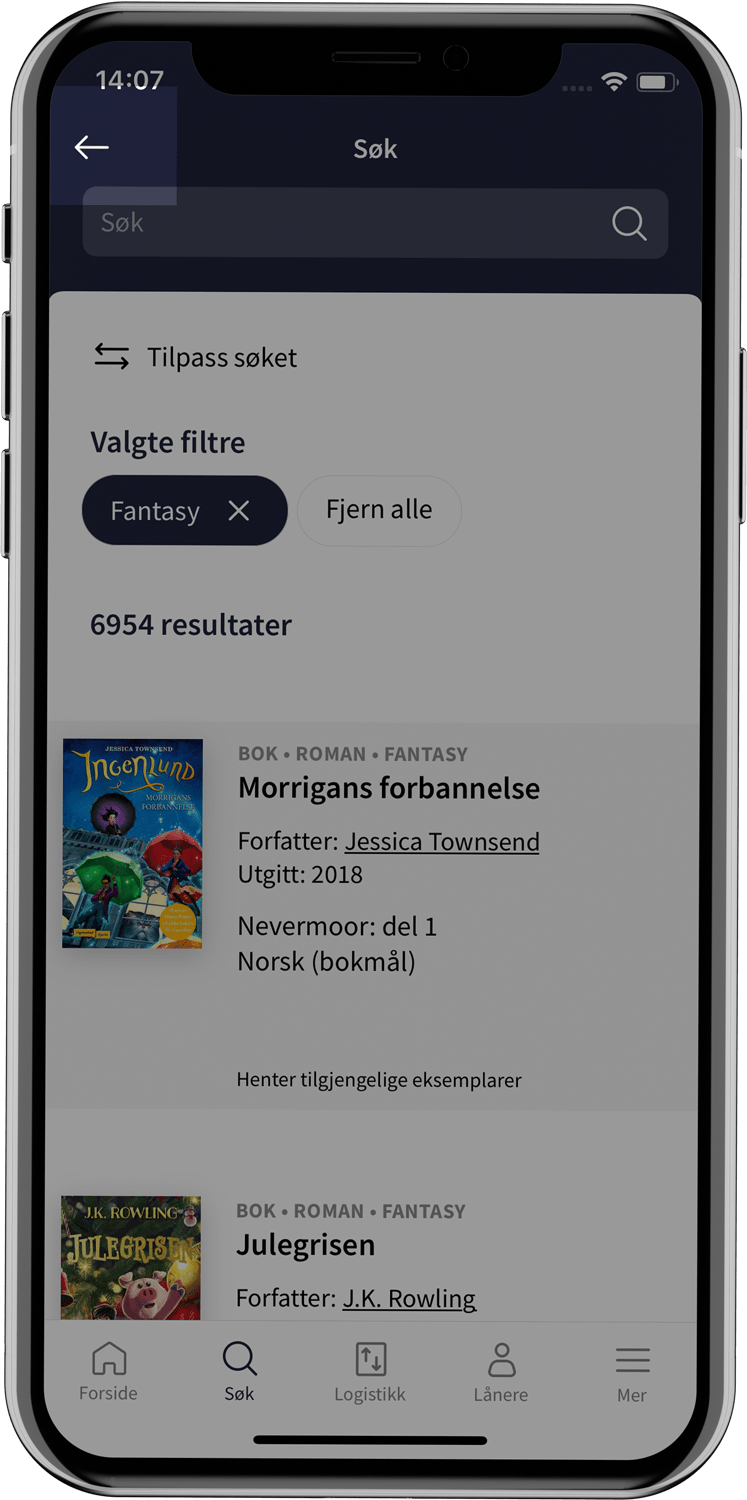Open Tilpass søket filter options
This screenshot has width=747, height=1500.
point(196,358)
